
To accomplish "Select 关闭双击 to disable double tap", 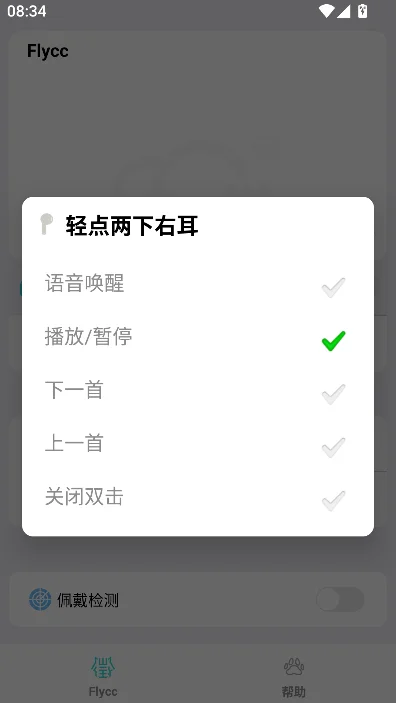I will point(197,497).
